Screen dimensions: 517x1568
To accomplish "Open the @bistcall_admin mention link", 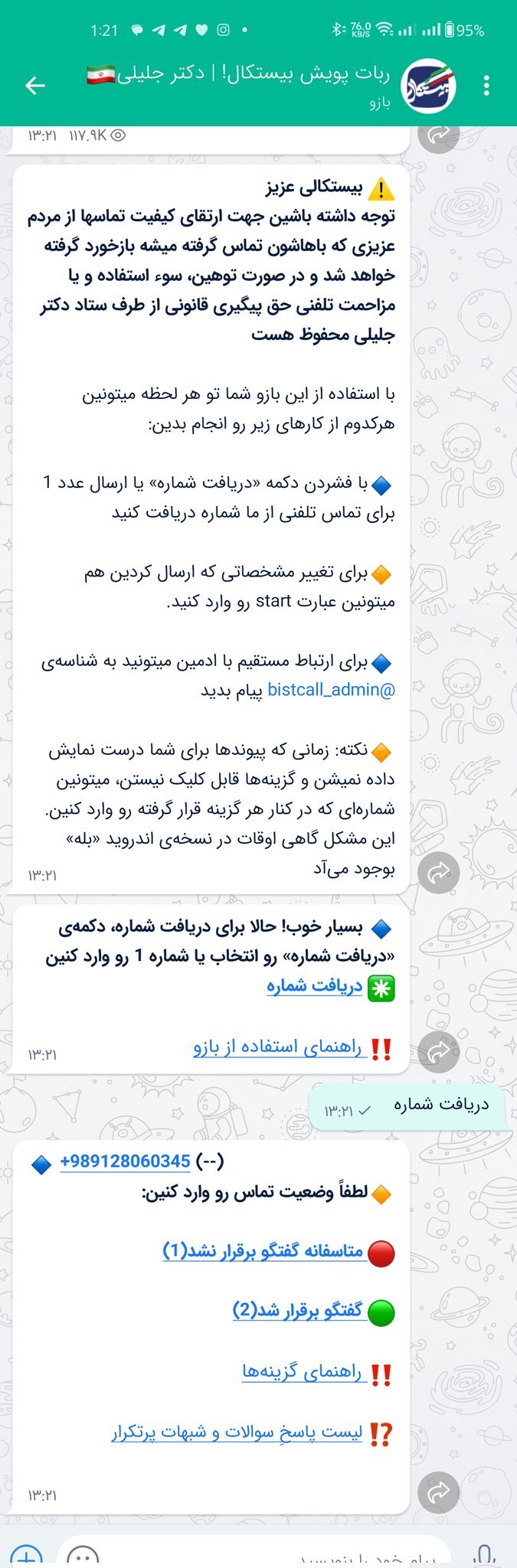I will tap(331, 690).
